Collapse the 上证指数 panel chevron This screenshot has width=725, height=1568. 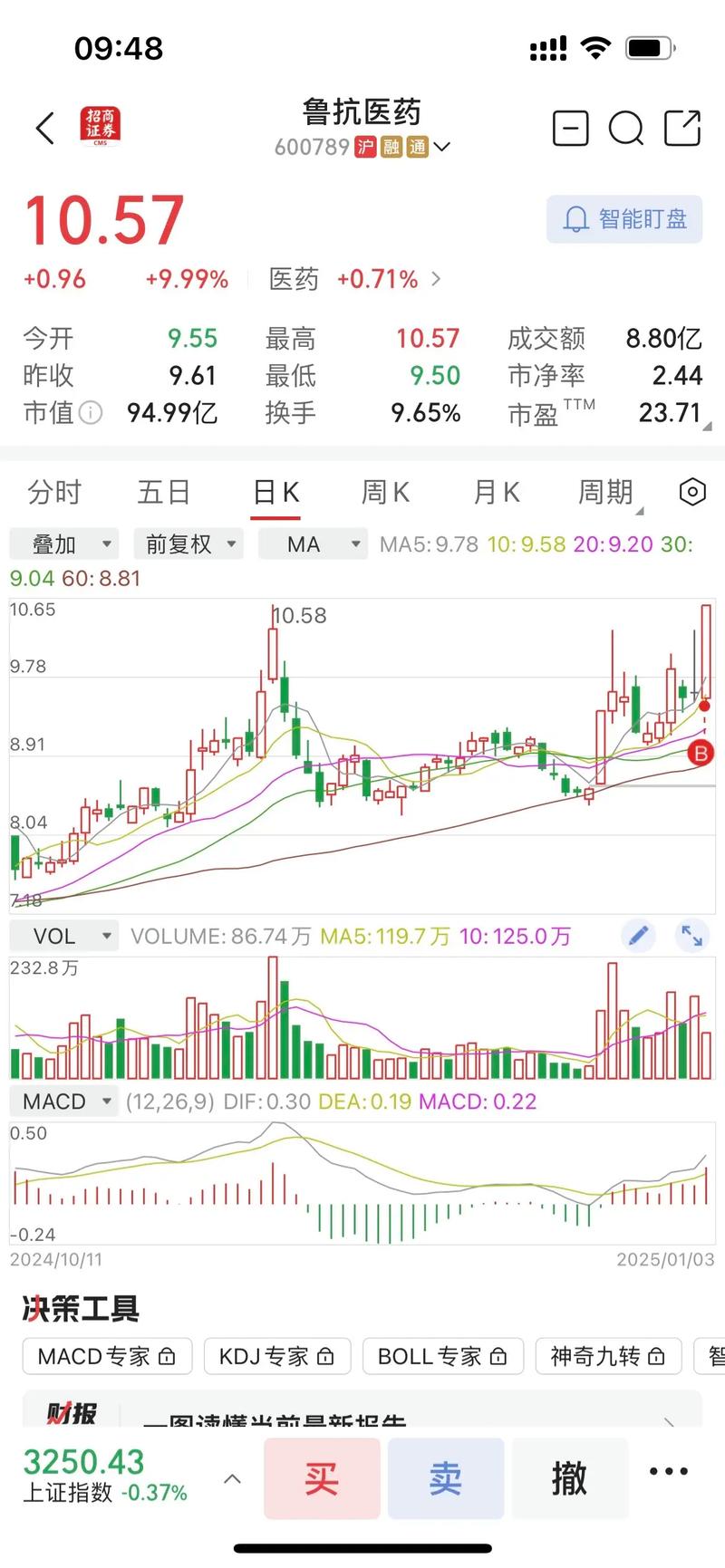click(x=232, y=1477)
